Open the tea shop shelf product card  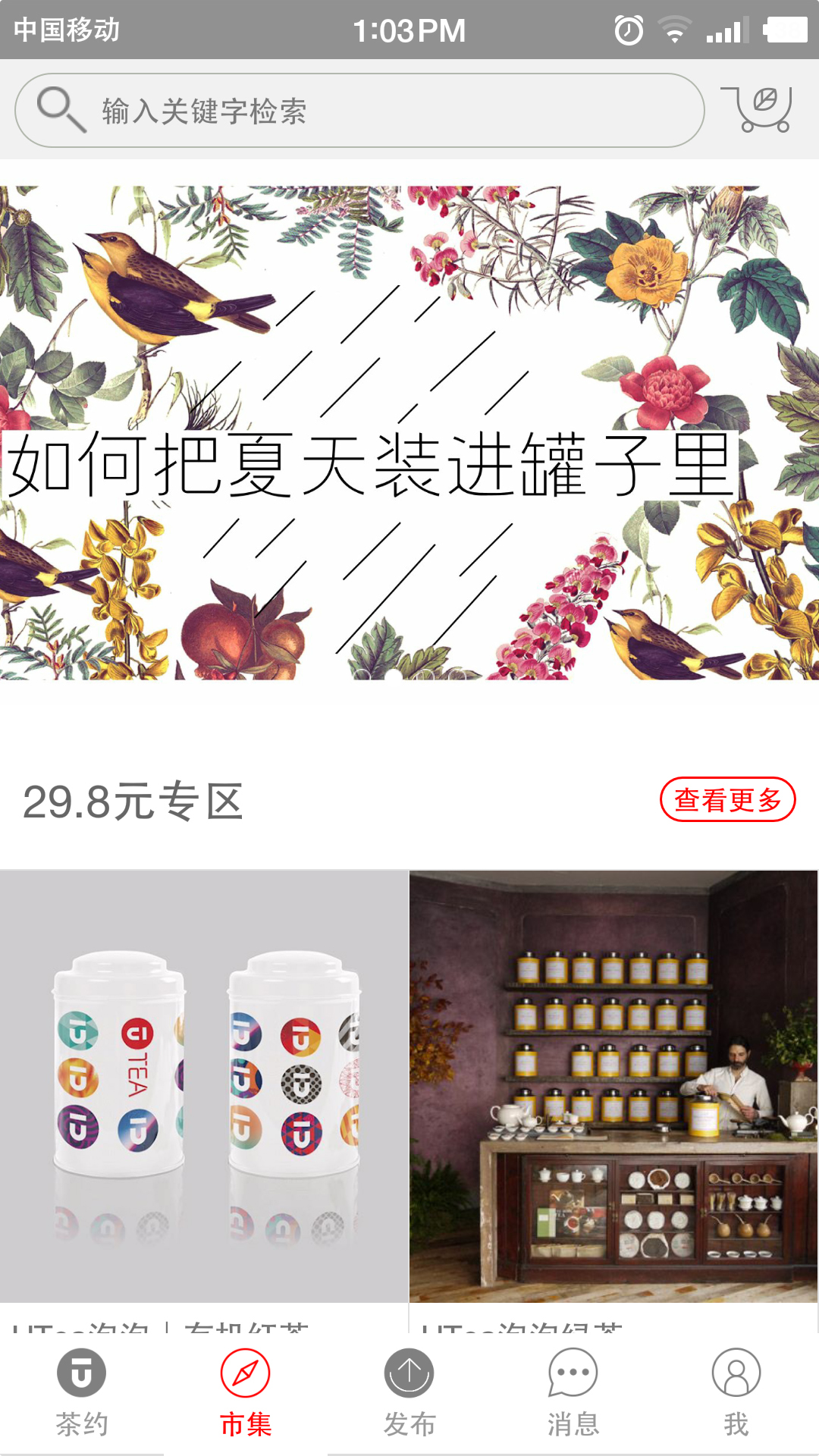[x=613, y=1086]
